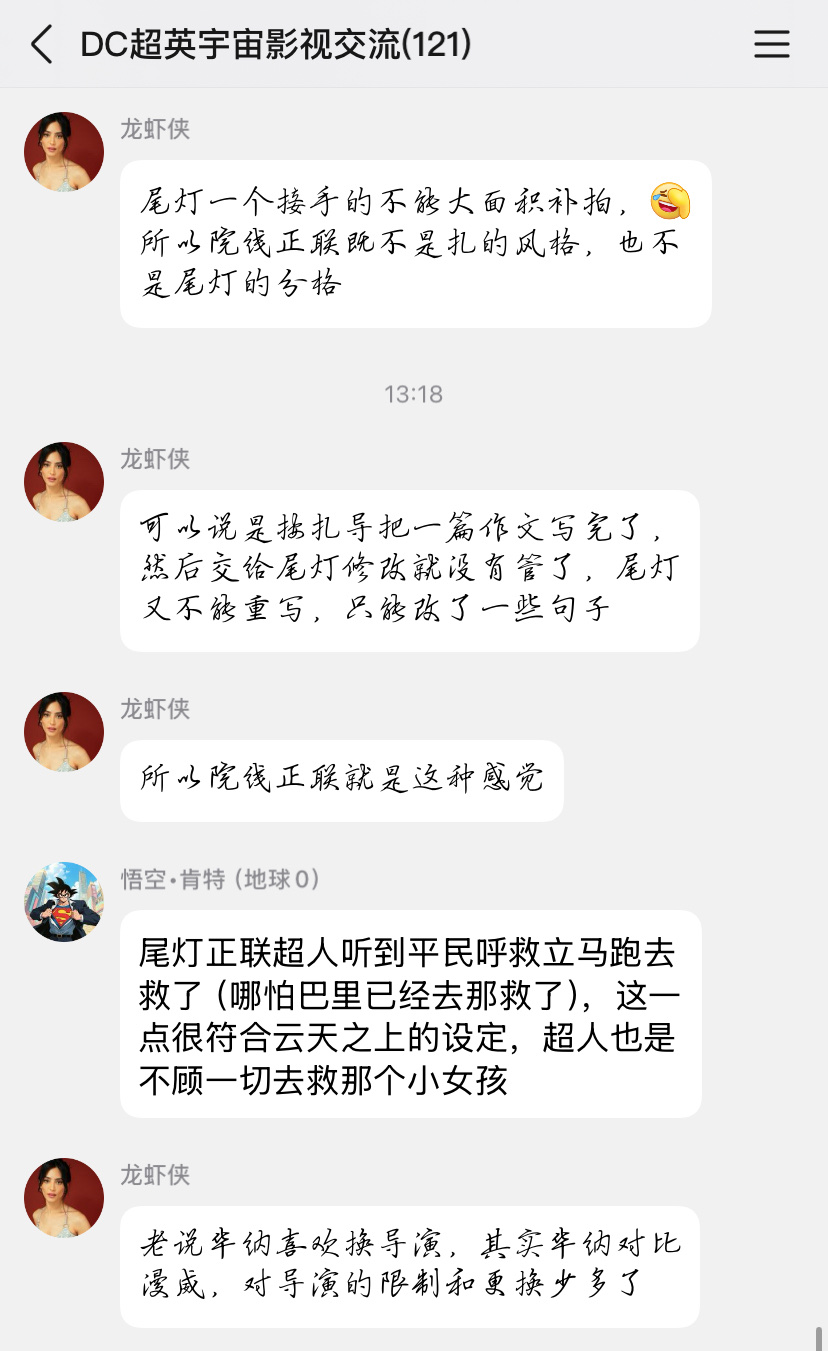Open the group chat hamburger menu
The image size is (828, 1351).
point(771,45)
